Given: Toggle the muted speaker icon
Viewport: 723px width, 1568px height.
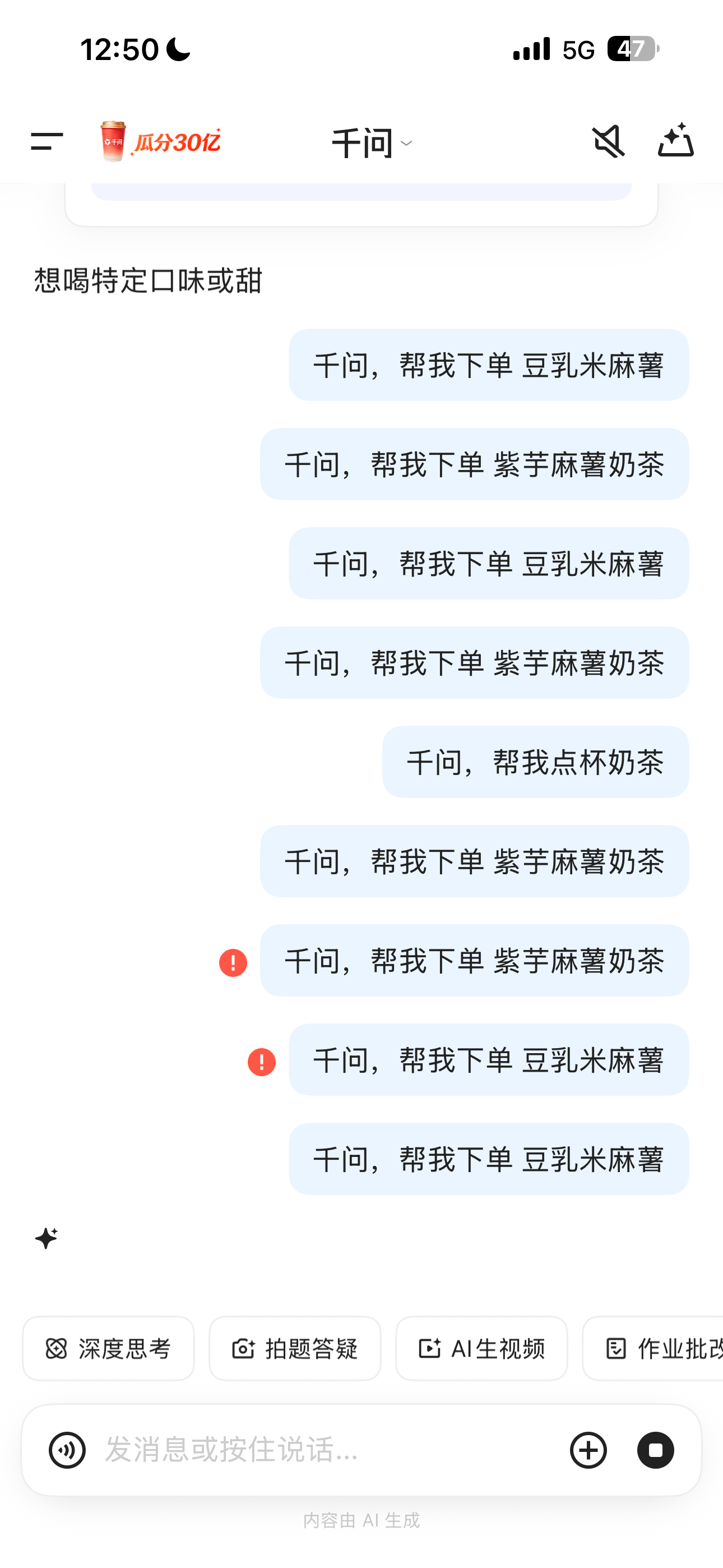Looking at the screenshot, I should [x=608, y=141].
